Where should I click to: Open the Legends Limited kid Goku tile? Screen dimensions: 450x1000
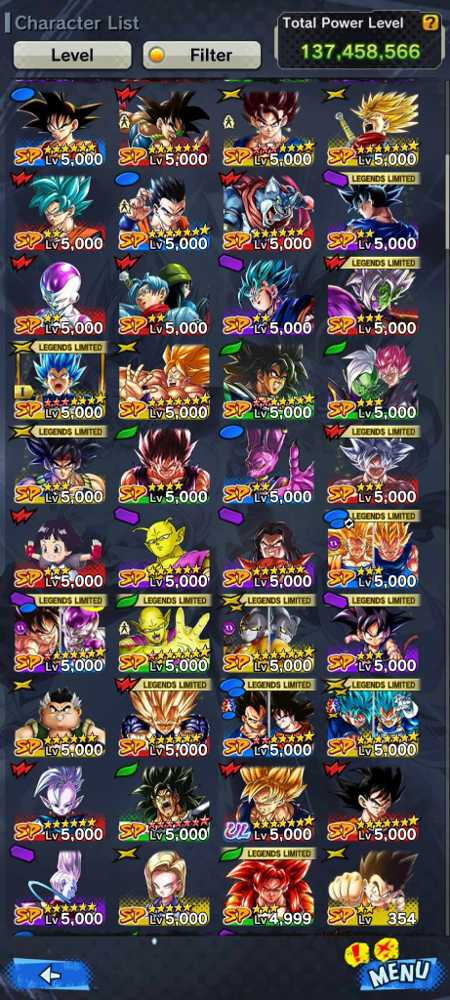tap(373, 634)
